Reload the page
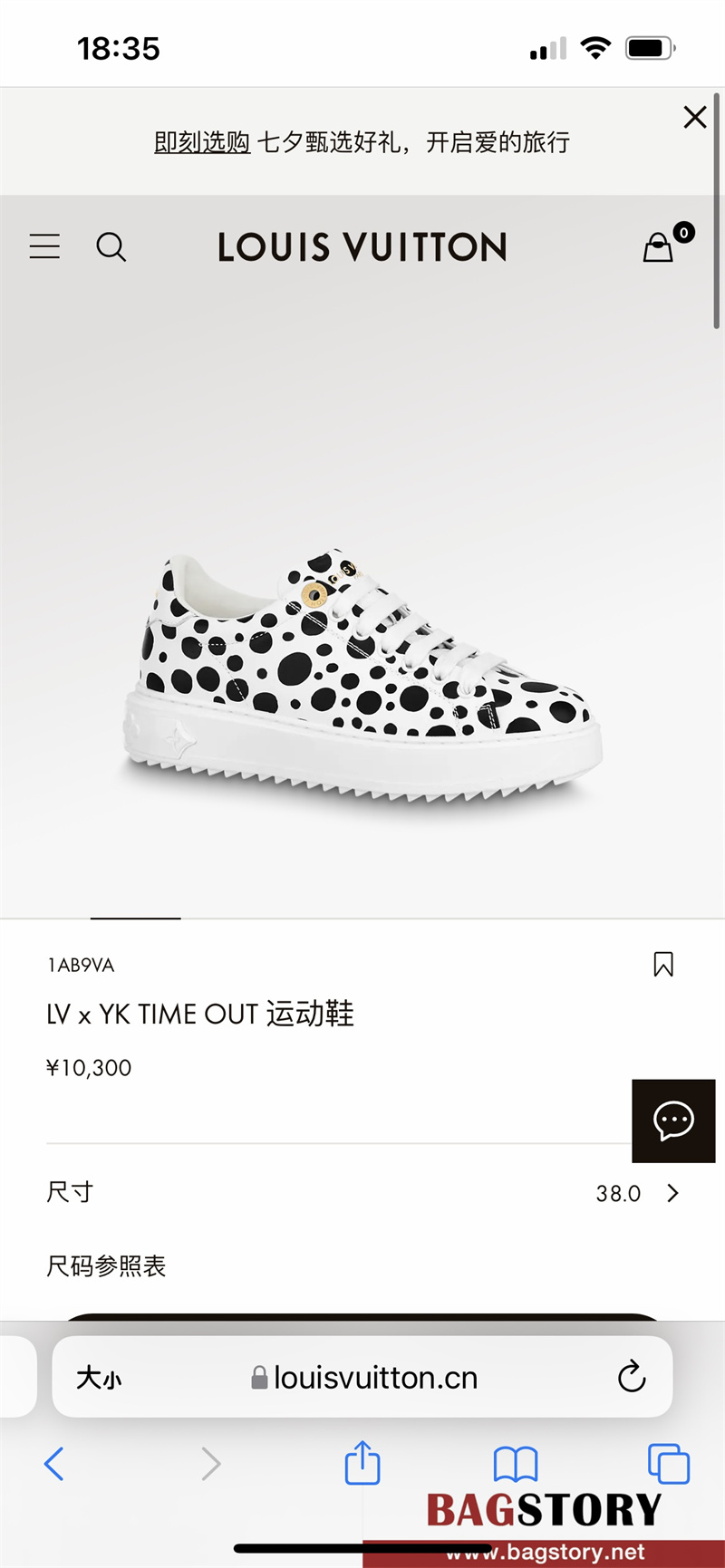The image size is (725, 1568). point(632,1378)
